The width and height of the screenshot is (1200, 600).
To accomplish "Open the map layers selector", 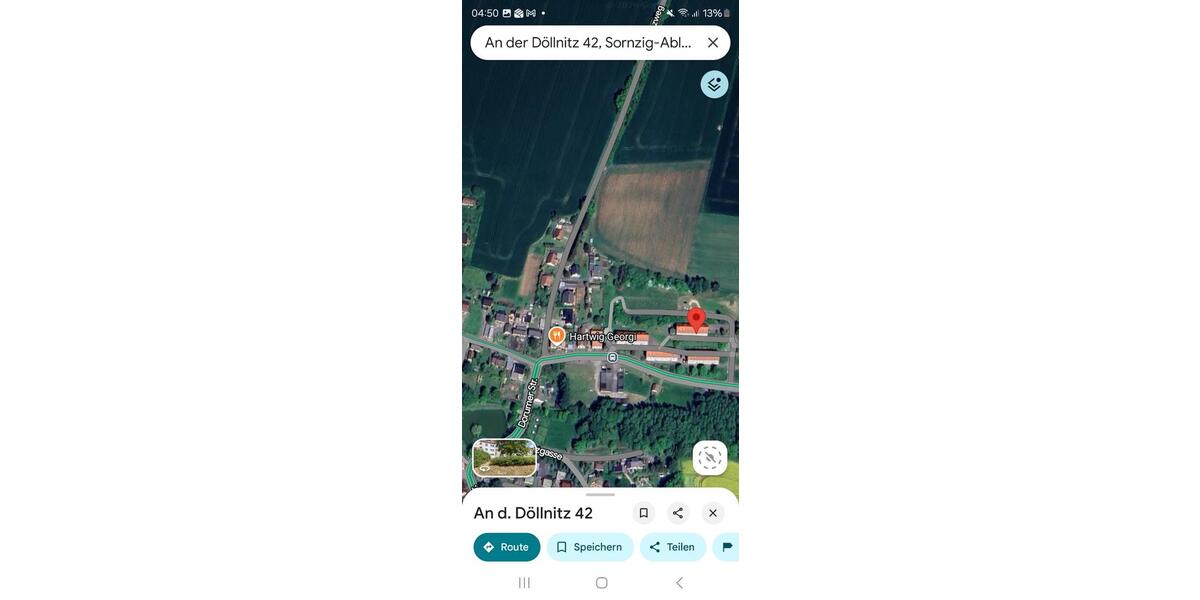I will click(x=714, y=84).
